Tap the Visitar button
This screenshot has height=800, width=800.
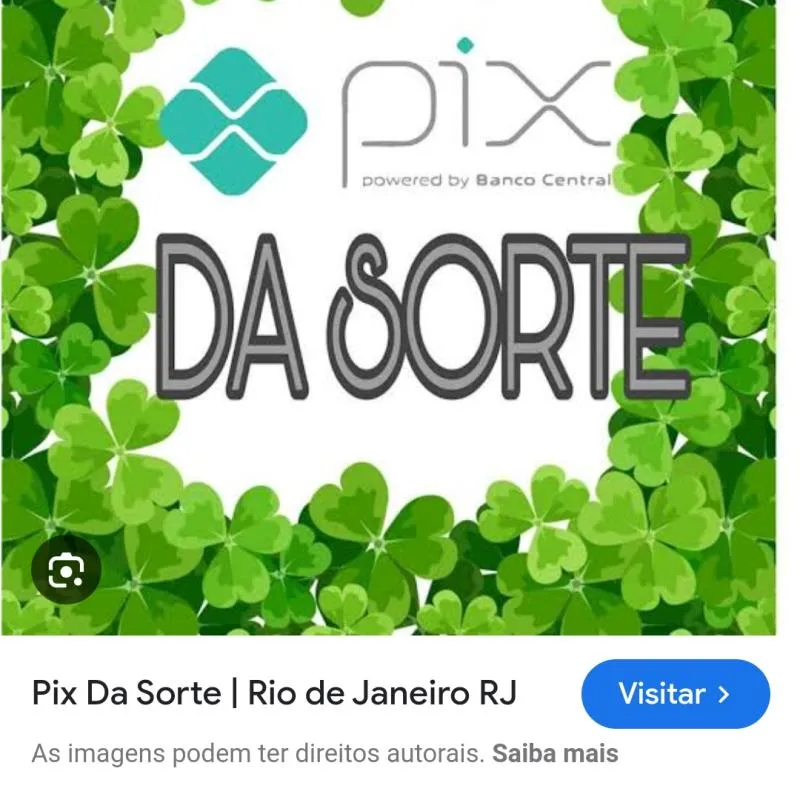tap(675, 694)
